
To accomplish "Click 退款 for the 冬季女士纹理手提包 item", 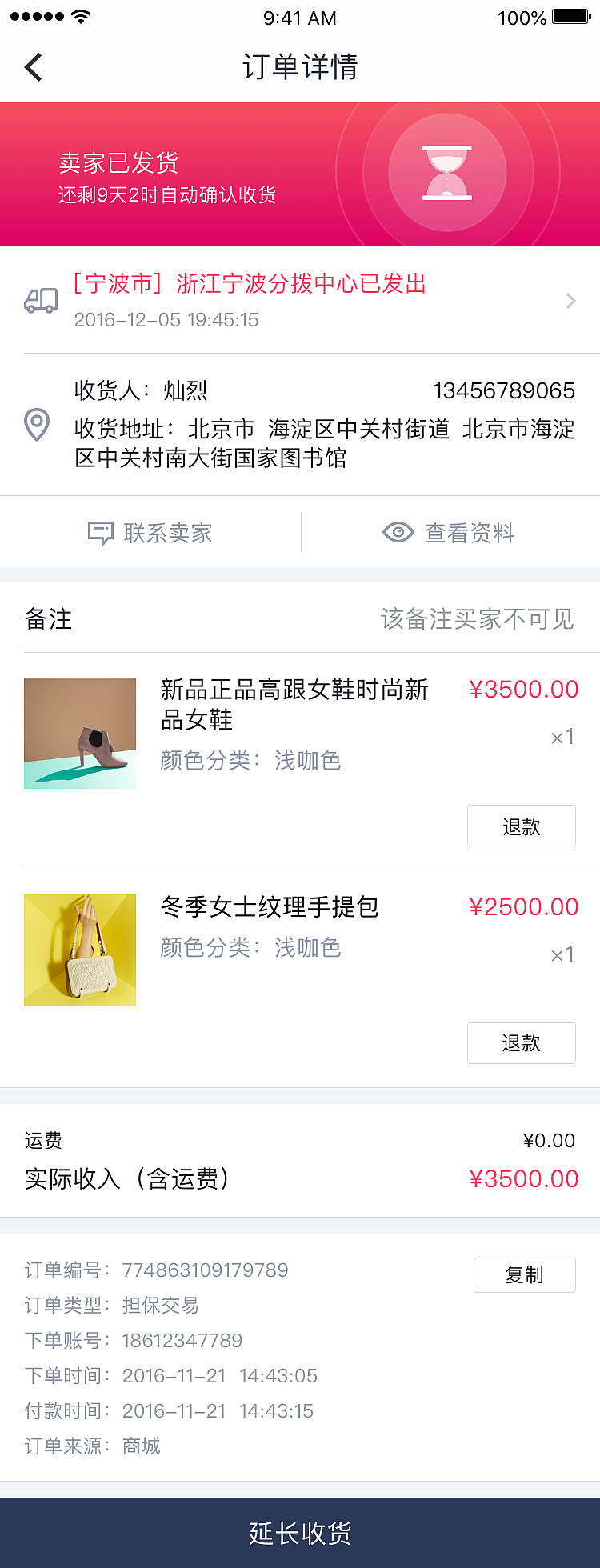I will click(521, 1043).
